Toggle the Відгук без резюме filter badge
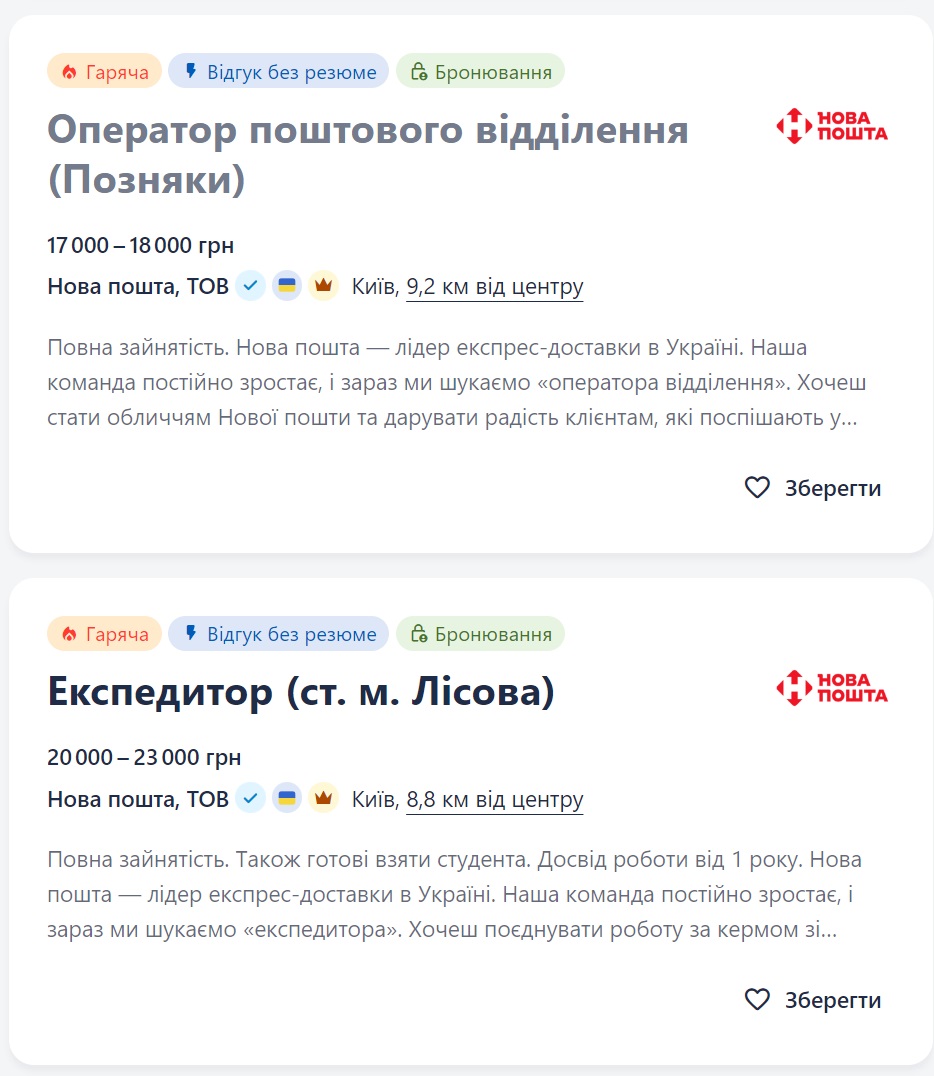This screenshot has height=1076, width=934. tap(278, 71)
